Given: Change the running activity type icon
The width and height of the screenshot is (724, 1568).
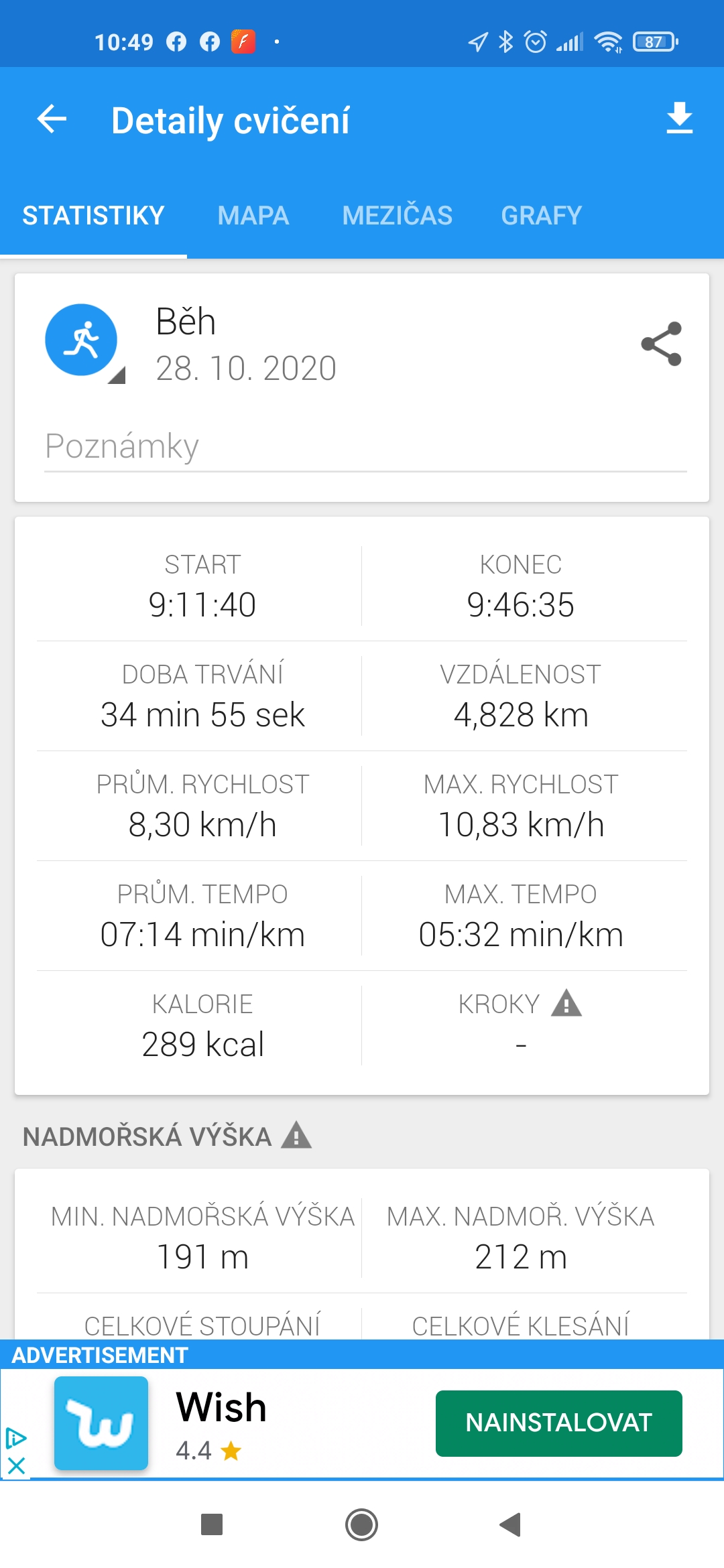Looking at the screenshot, I should pos(82,340).
